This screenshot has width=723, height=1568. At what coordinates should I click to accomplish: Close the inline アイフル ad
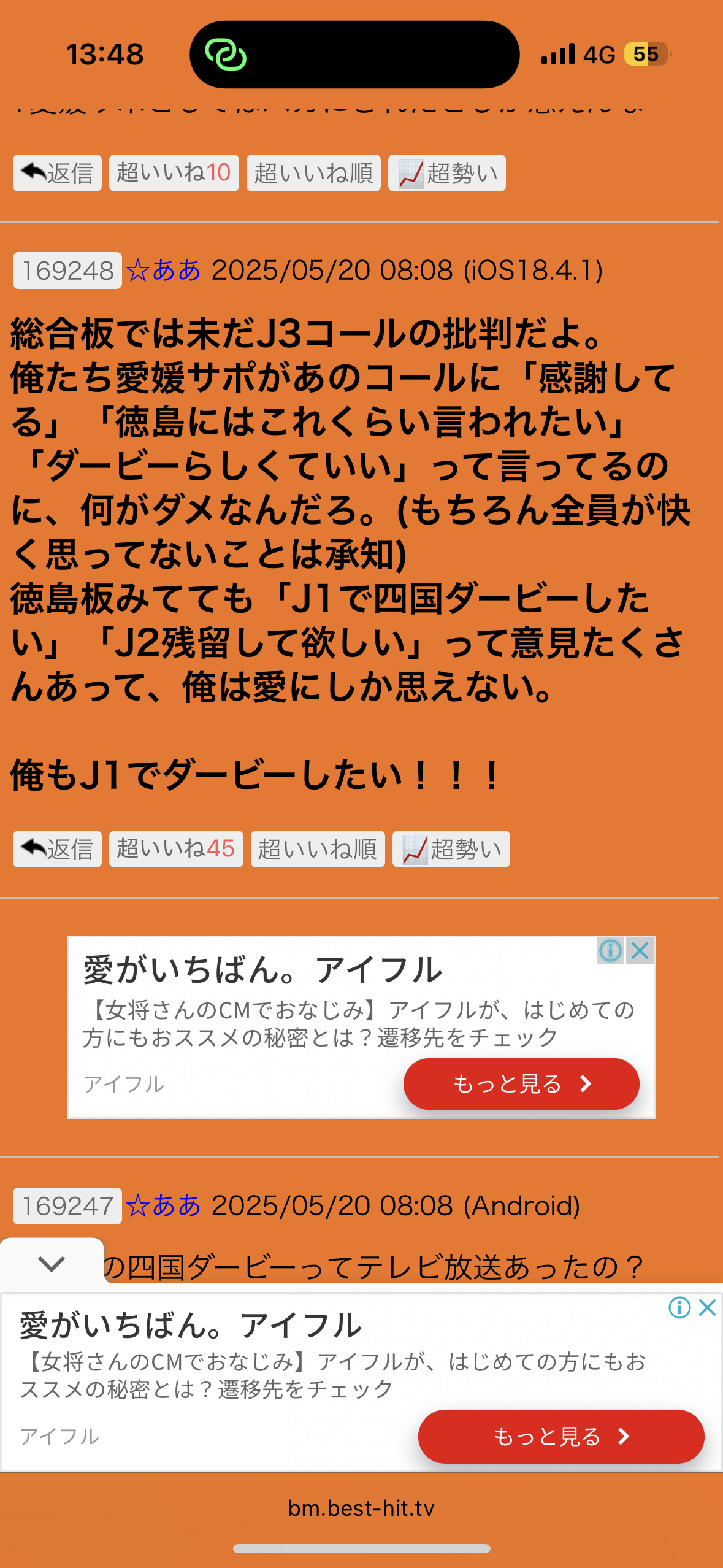pyautogui.click(x=641, y=951)
